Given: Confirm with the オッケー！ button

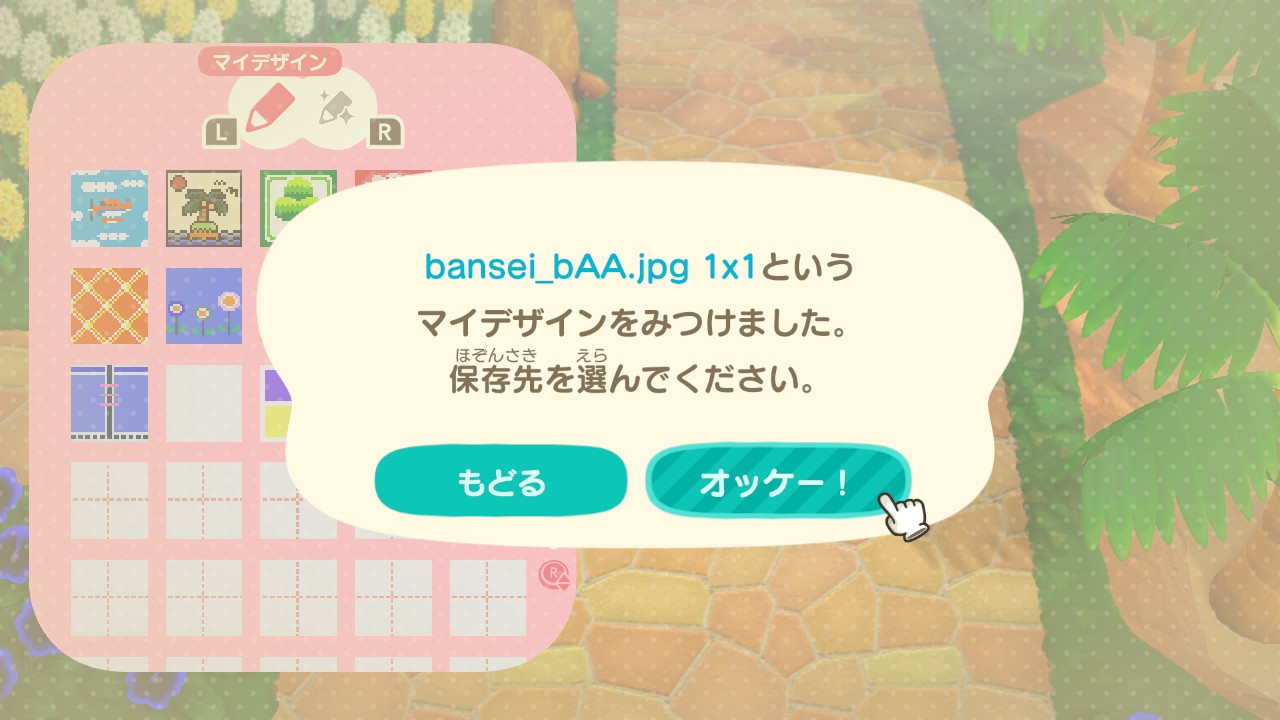Looking at the screenshot, I should (776, 482).
